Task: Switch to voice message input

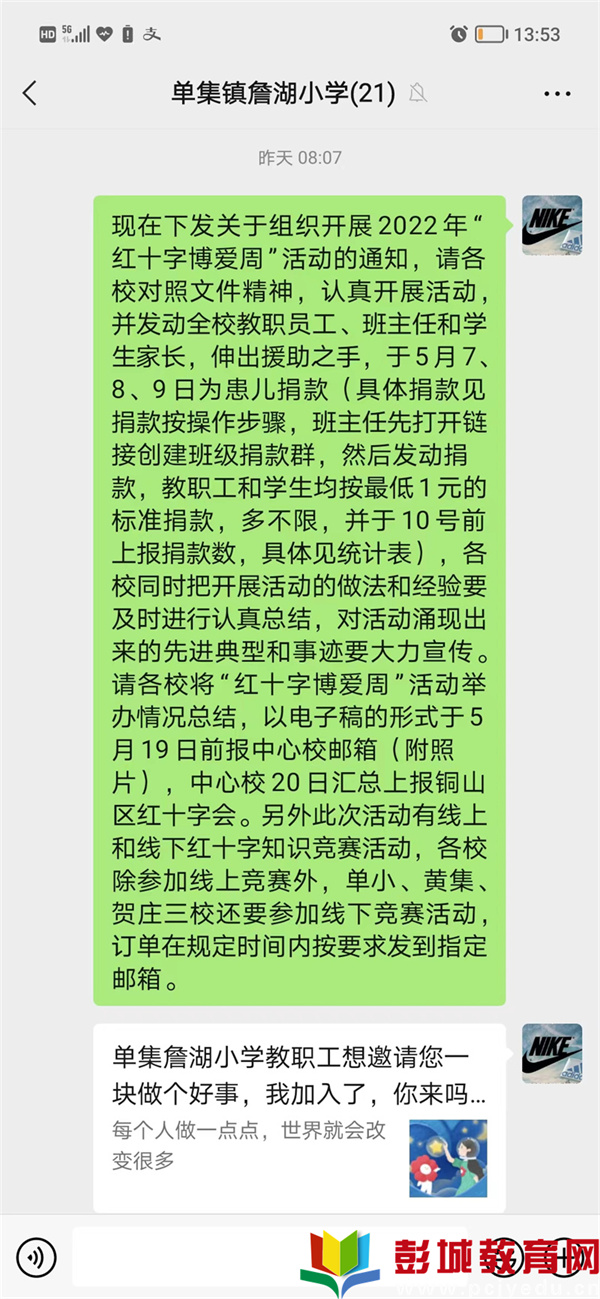Action: pyautogui.click(x=37, y=1256)
